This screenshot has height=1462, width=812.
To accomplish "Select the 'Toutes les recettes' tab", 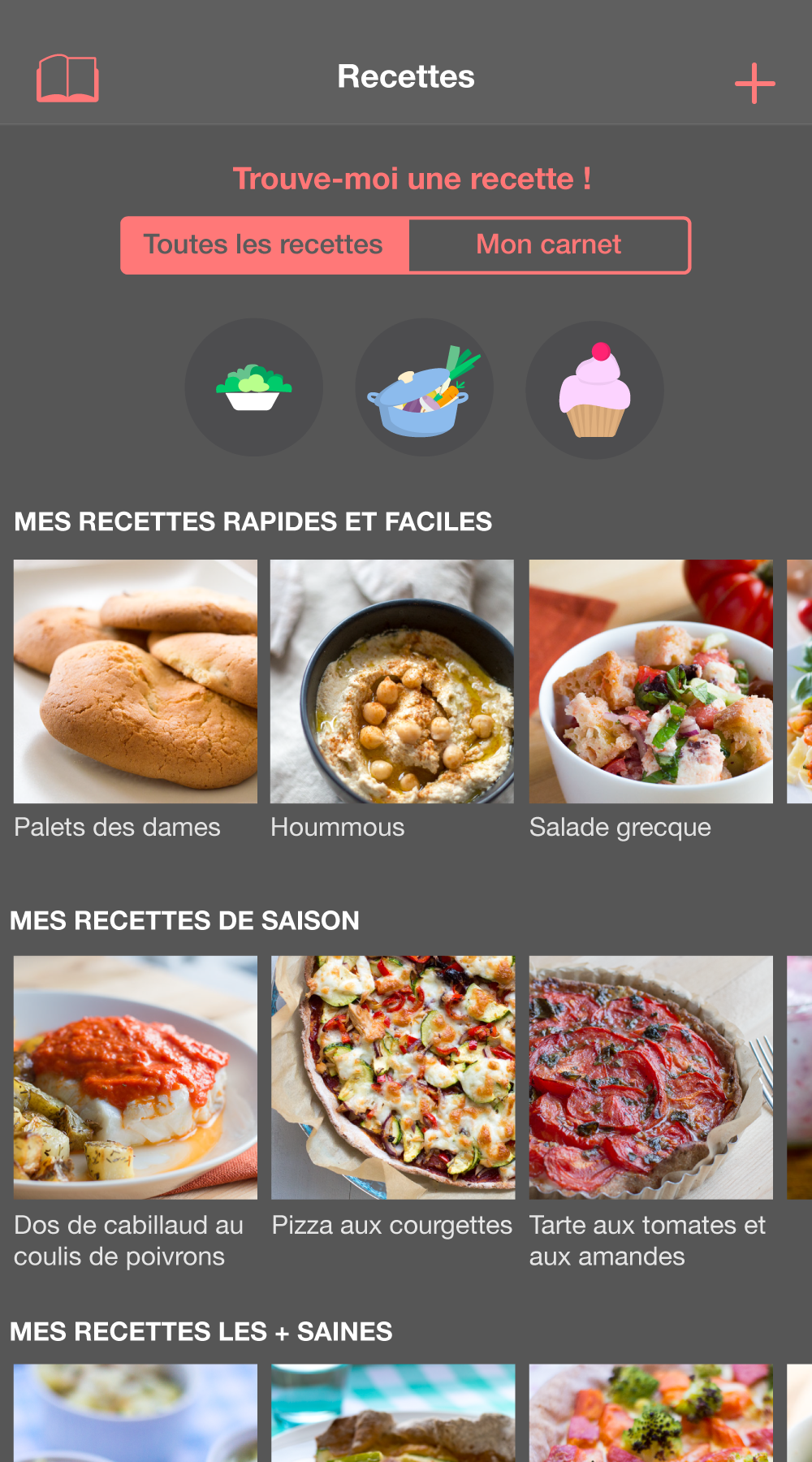I will 264,245.
